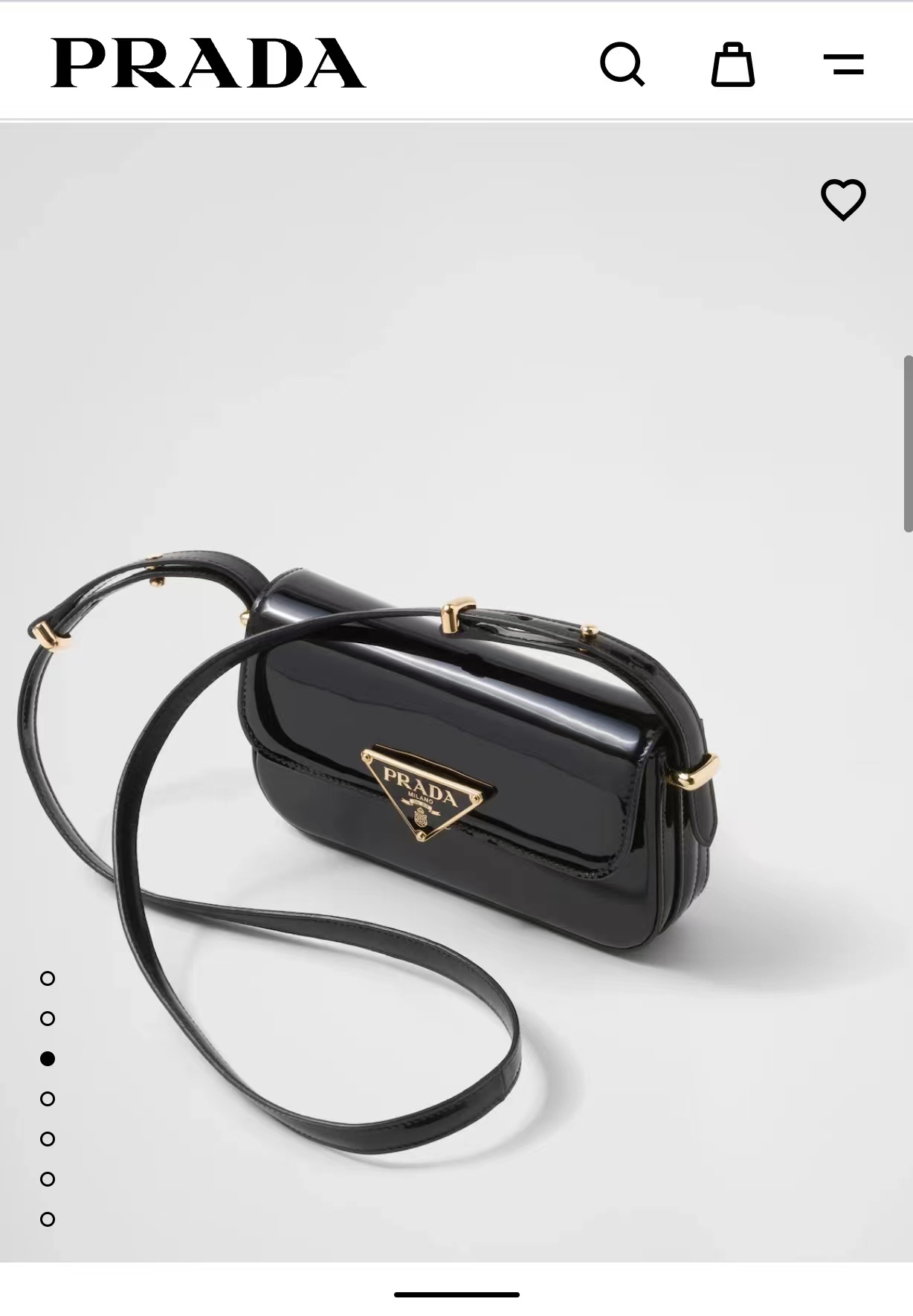Jump to the sixth product image dot
Viewport: 913px width, 1316px height.
(48, 1179)
